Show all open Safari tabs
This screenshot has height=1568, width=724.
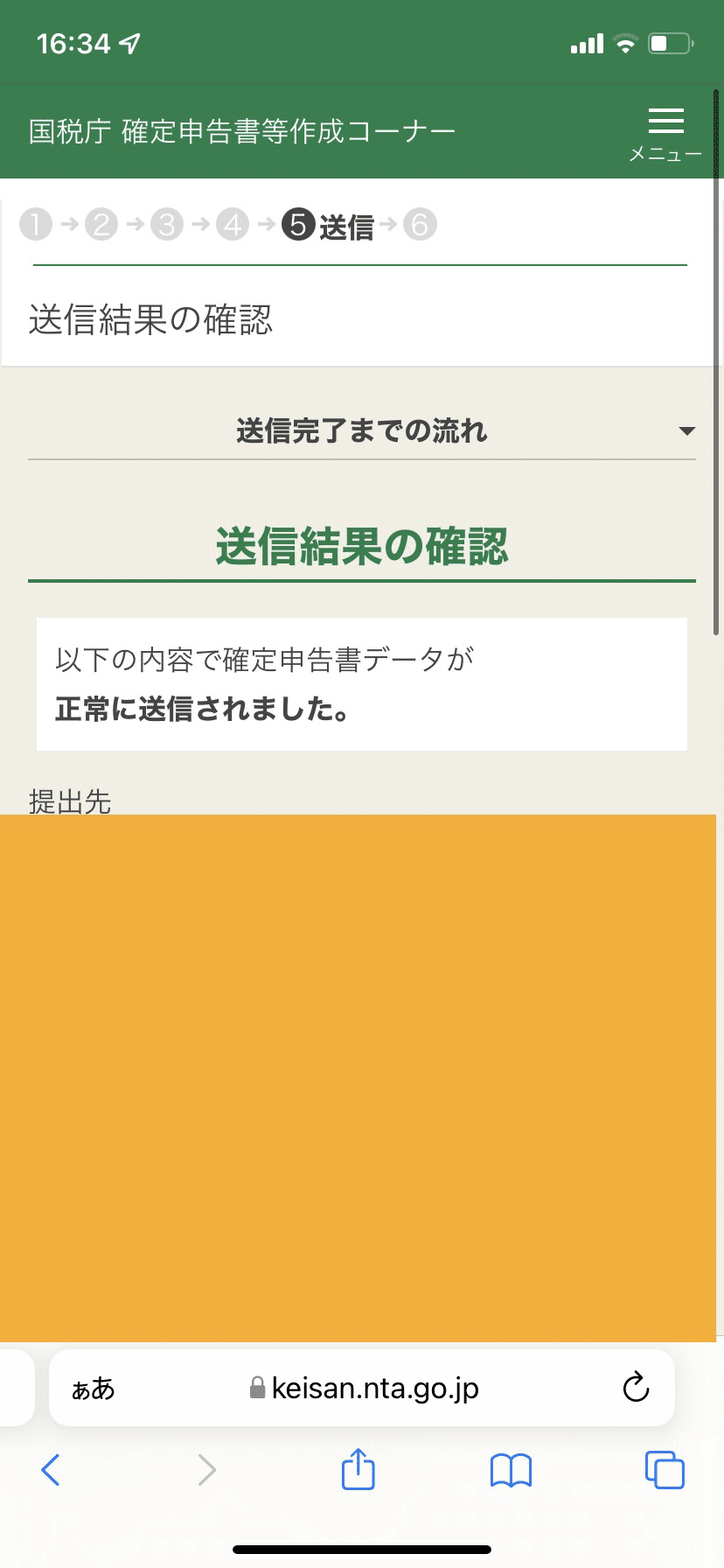(665, 1469)
